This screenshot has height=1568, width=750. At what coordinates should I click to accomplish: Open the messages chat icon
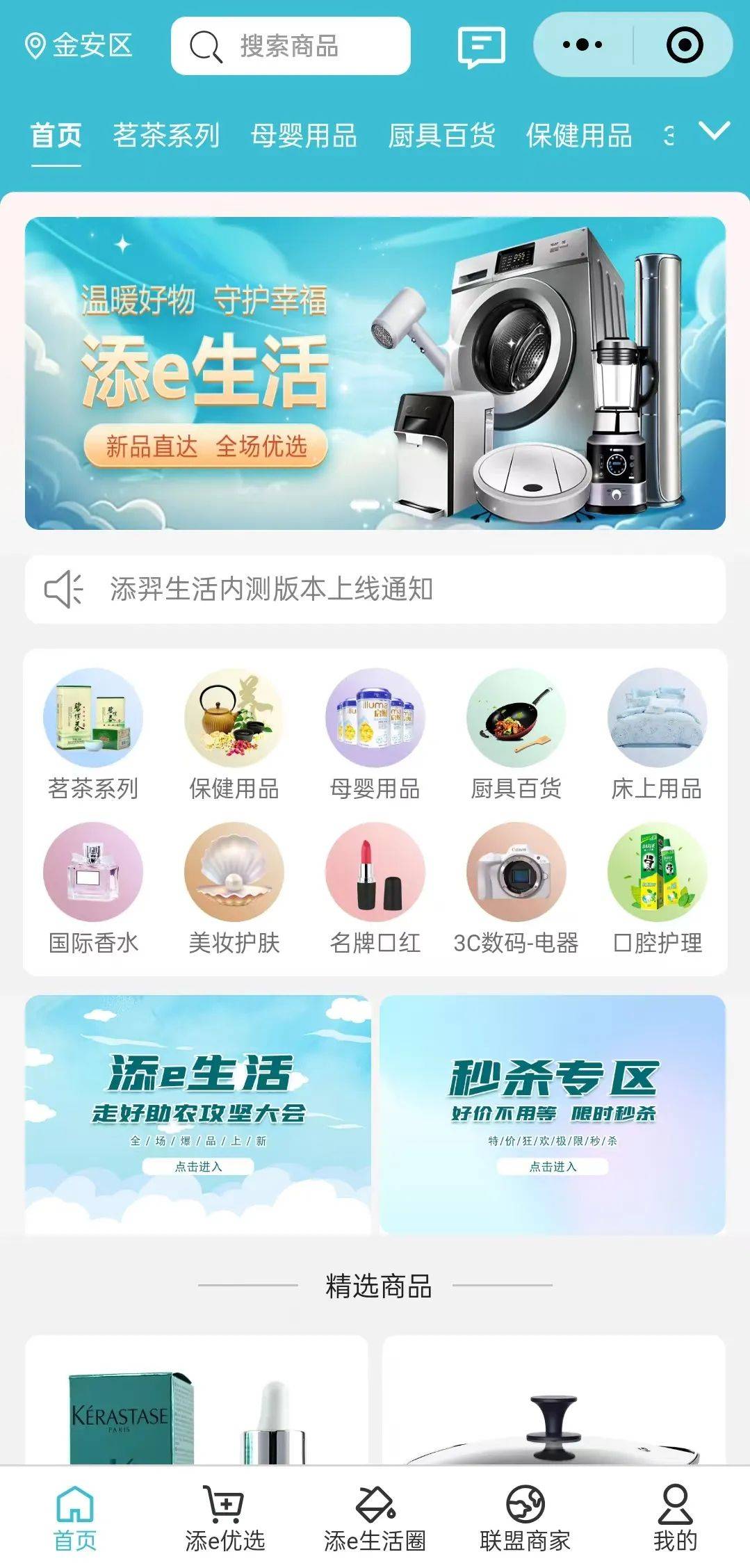tap(481, 46)
